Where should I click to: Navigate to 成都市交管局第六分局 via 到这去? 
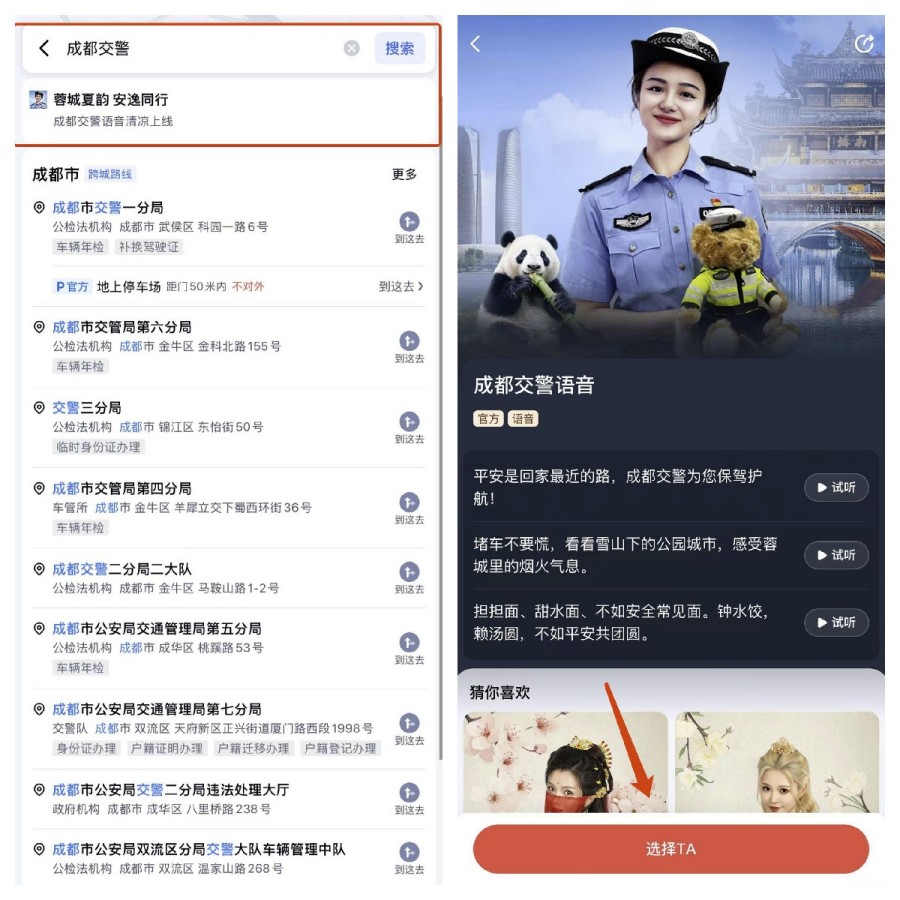click(409, 347)
